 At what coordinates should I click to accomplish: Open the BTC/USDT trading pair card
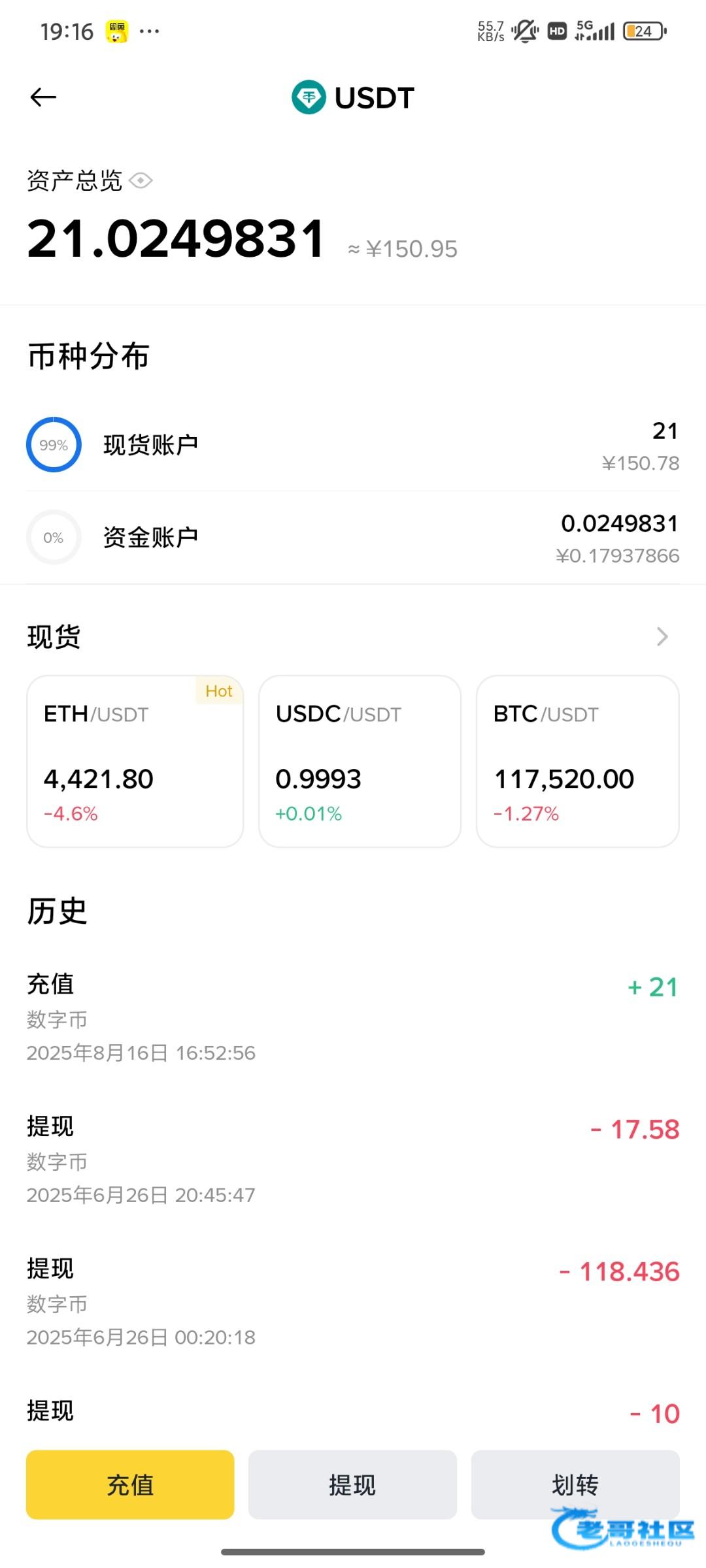click(578, 761)
